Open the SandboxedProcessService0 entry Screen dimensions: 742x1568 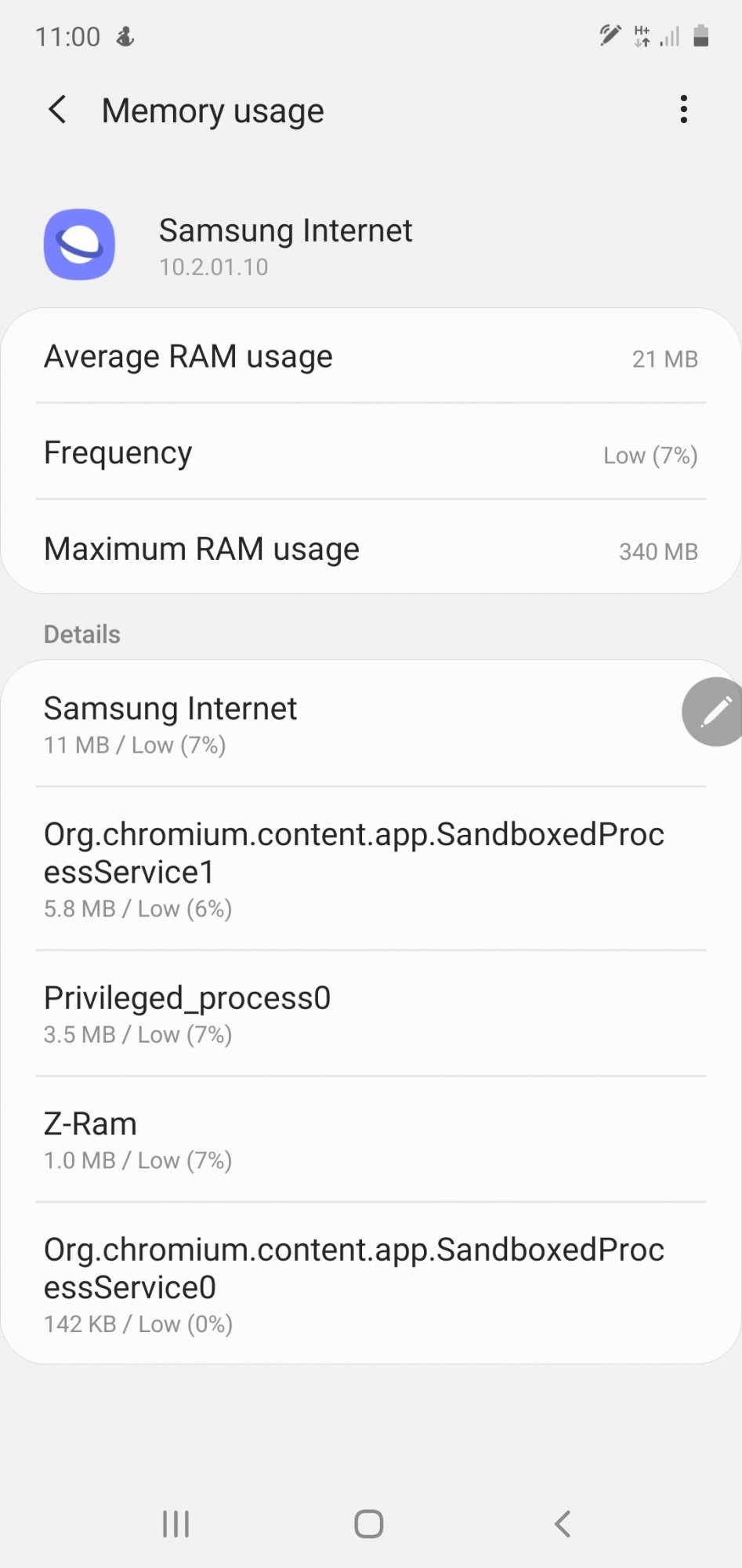[371, 1283]
